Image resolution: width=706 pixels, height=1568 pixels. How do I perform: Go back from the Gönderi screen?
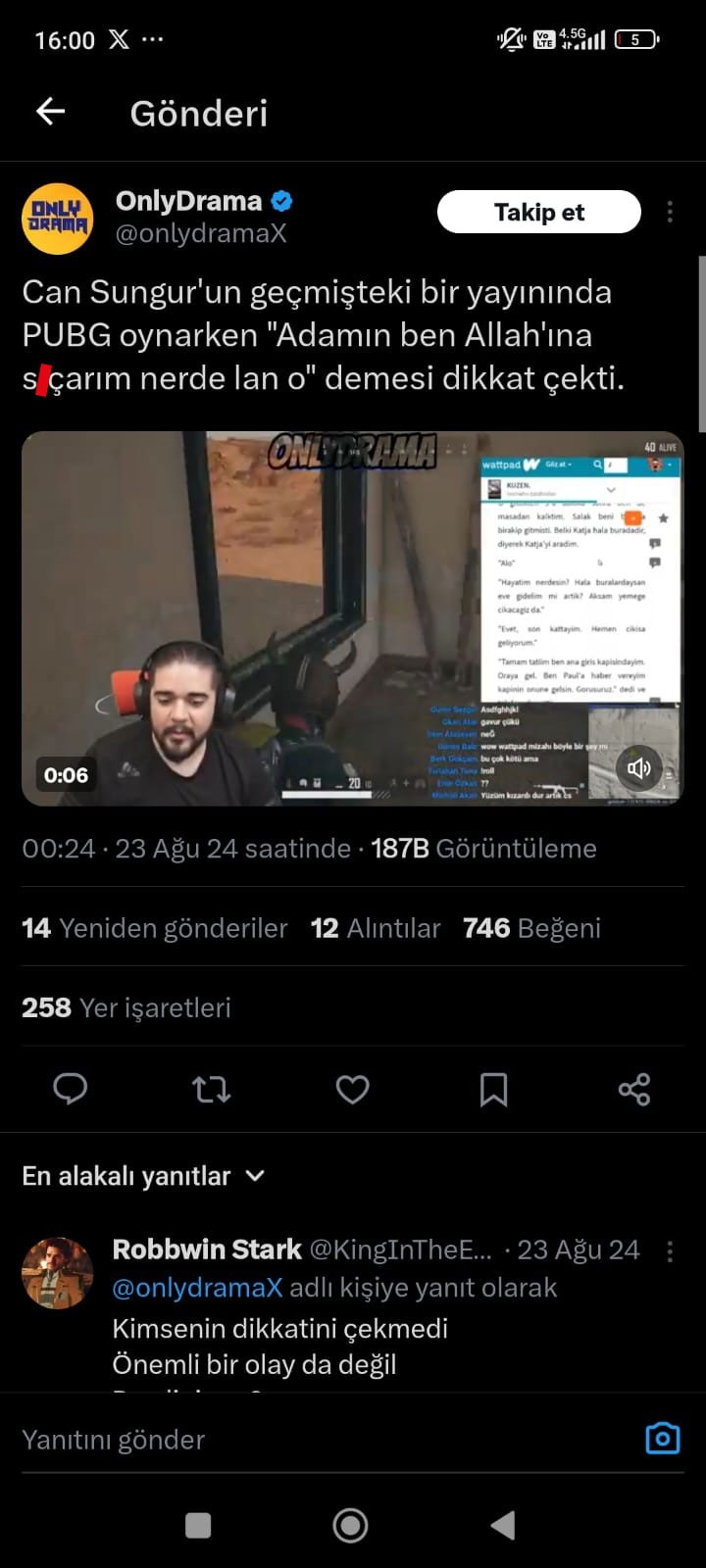coord(51,112)
